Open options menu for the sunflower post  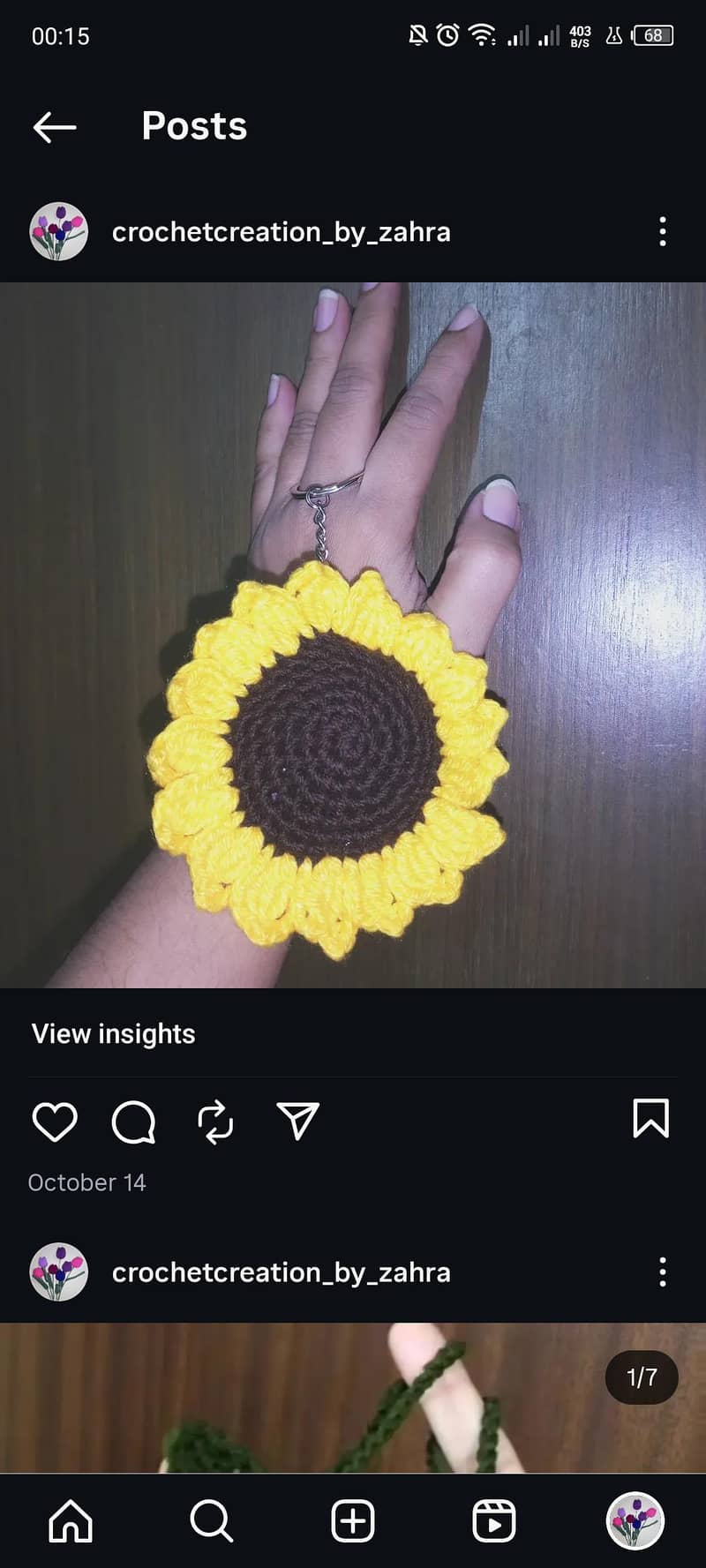point(661,231)
